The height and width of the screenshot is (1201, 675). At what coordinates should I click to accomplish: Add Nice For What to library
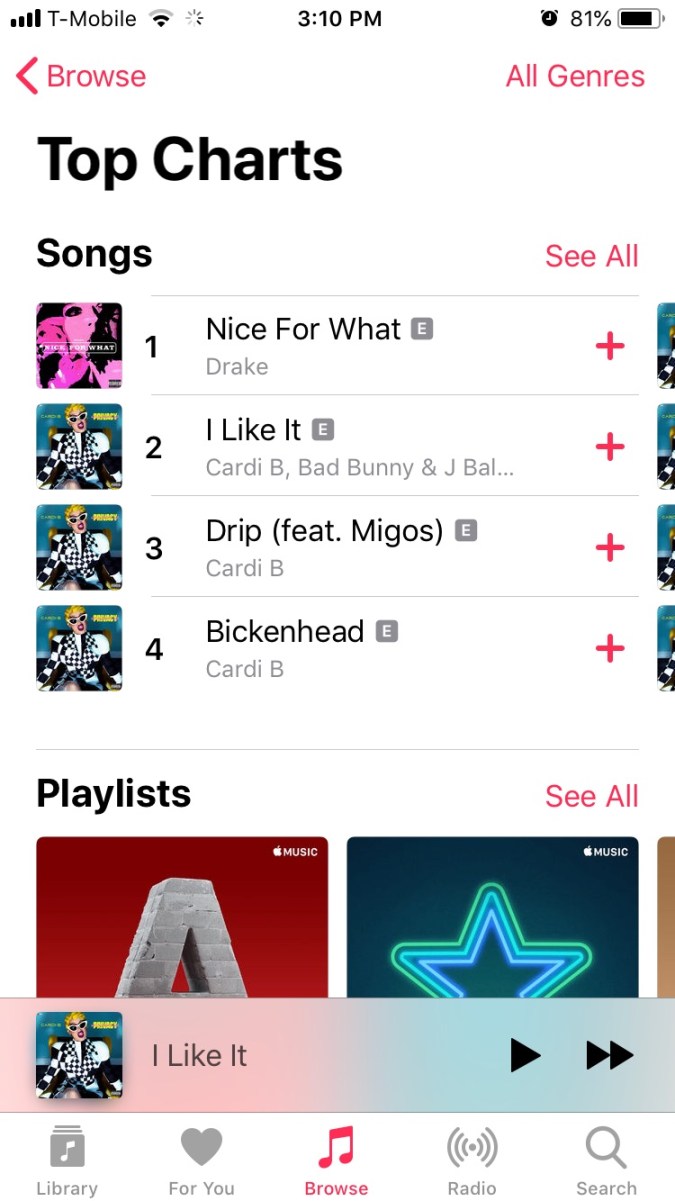point(609,347)
